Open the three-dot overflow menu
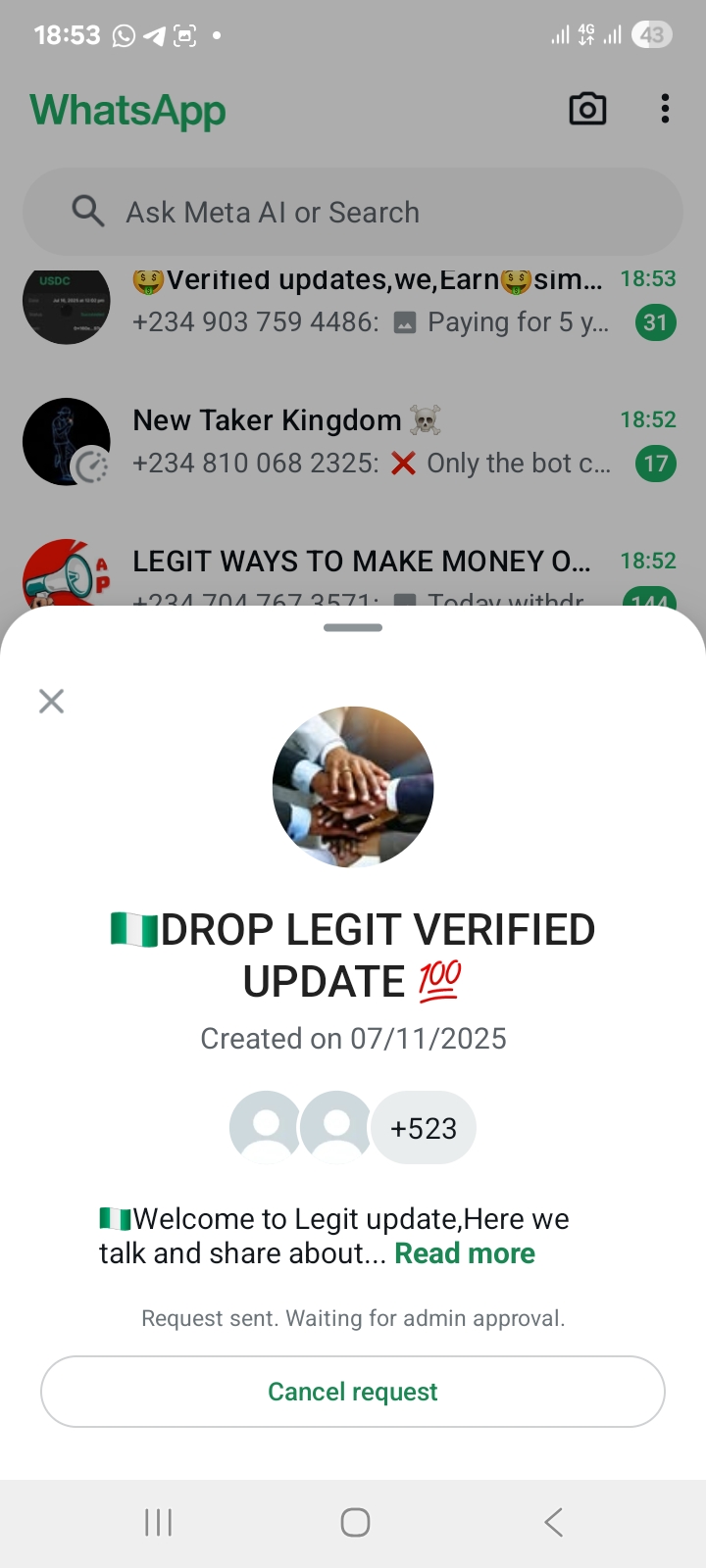 pos(665,109)
